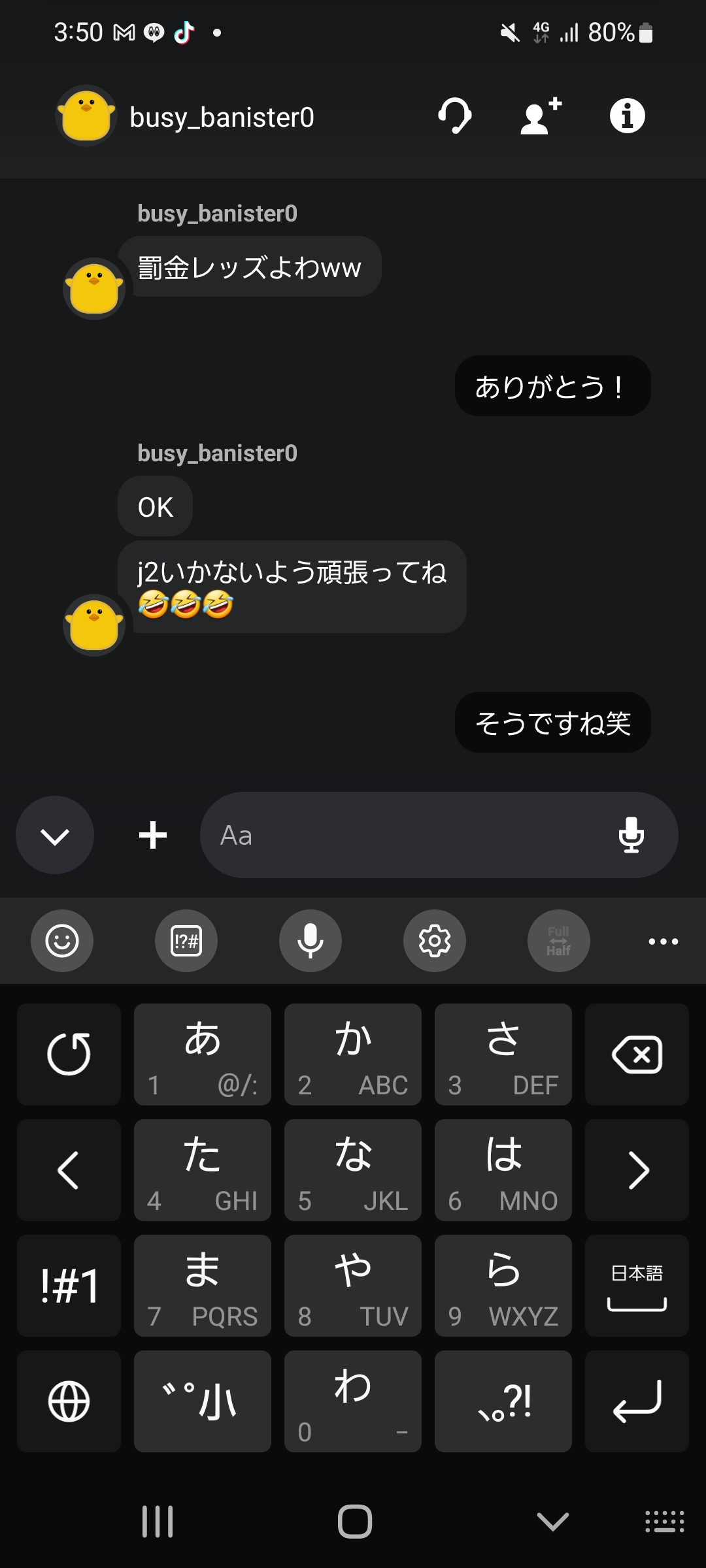706x1568 pixels.
Task: Add a person to this chat
Action: [541, 116]
